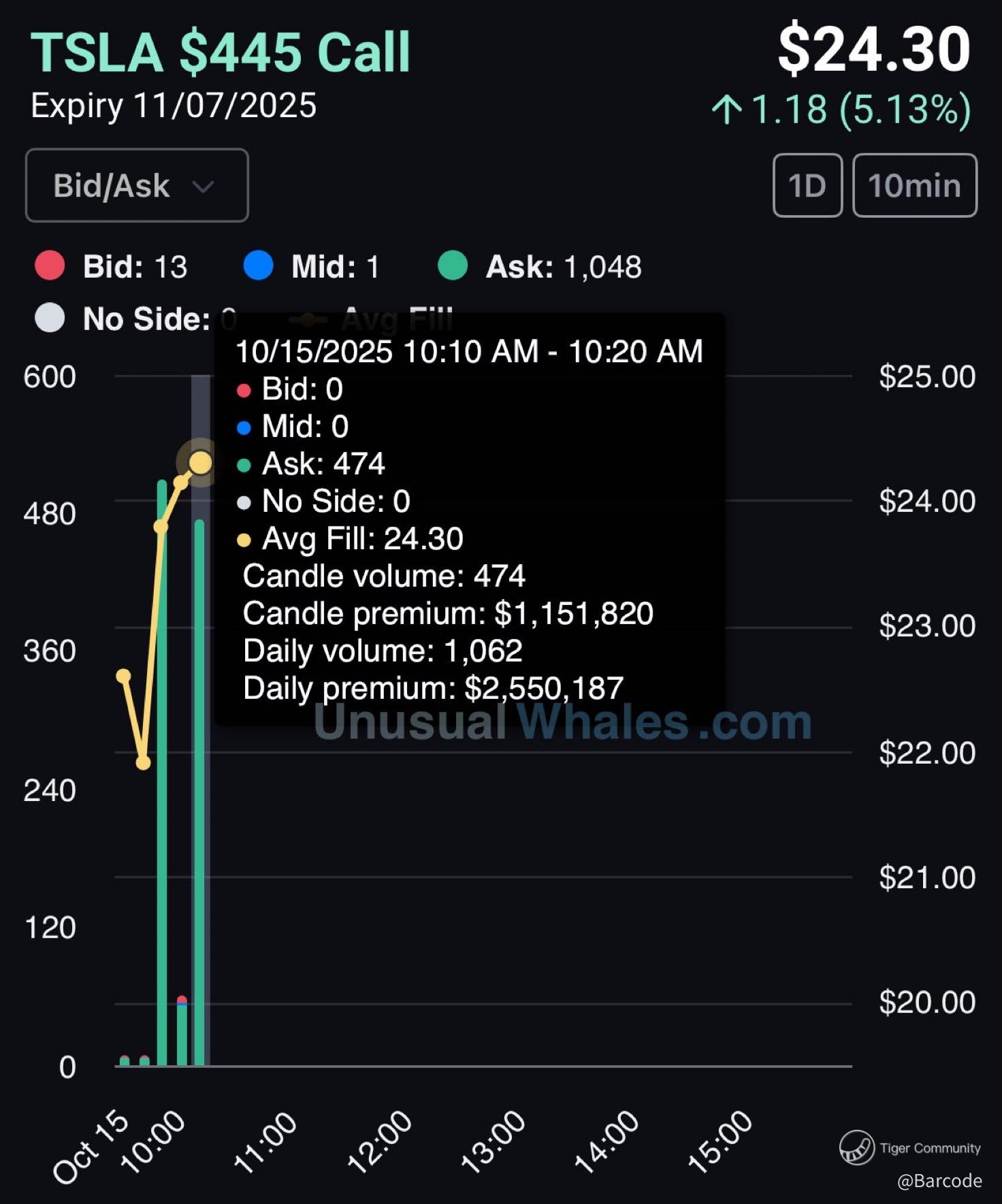Change the 10min candle interval
1002x1204 pixels.
click(915, 185)
